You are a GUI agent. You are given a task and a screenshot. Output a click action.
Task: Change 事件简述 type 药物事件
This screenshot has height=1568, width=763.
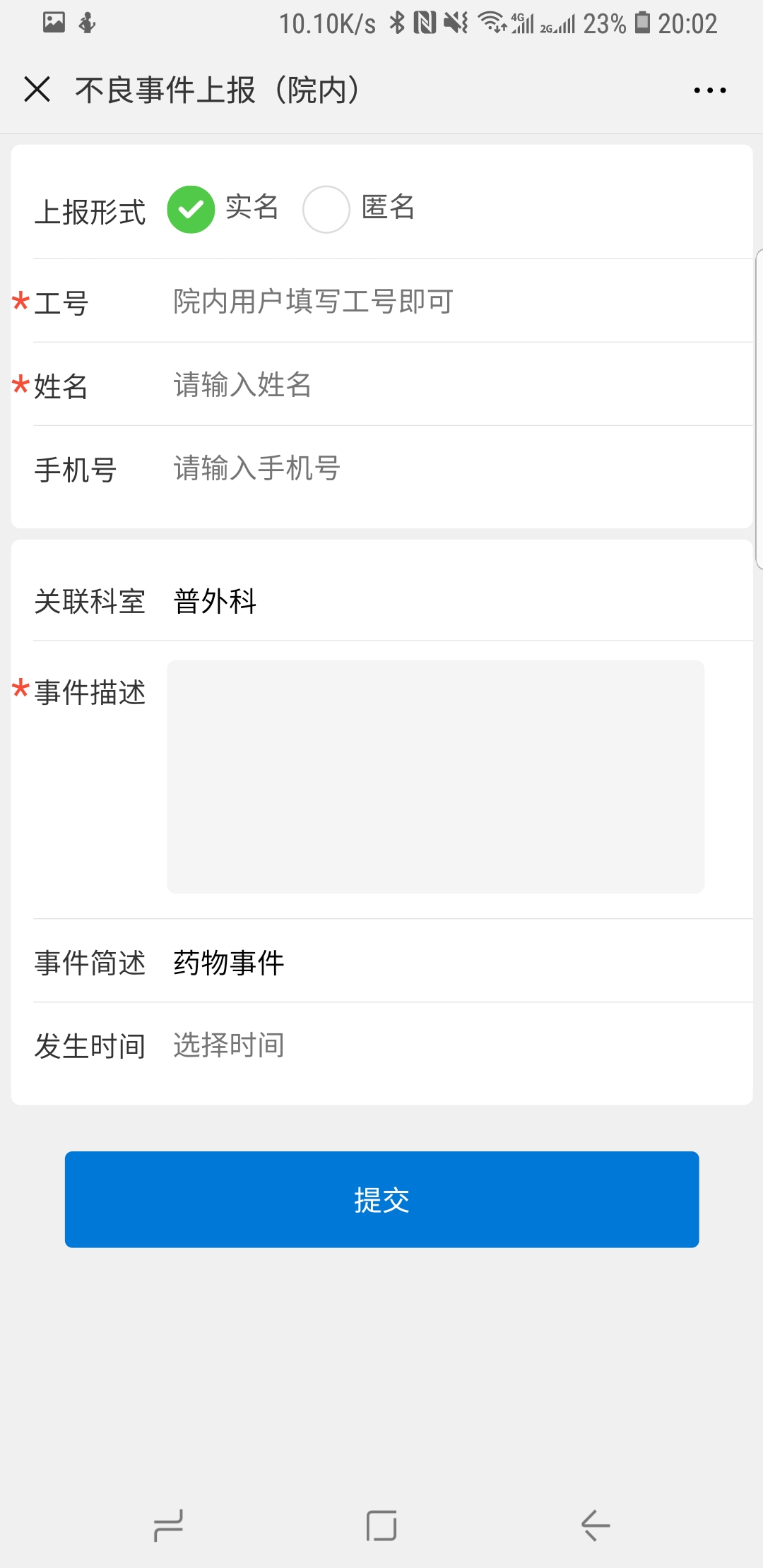[229, 963]
